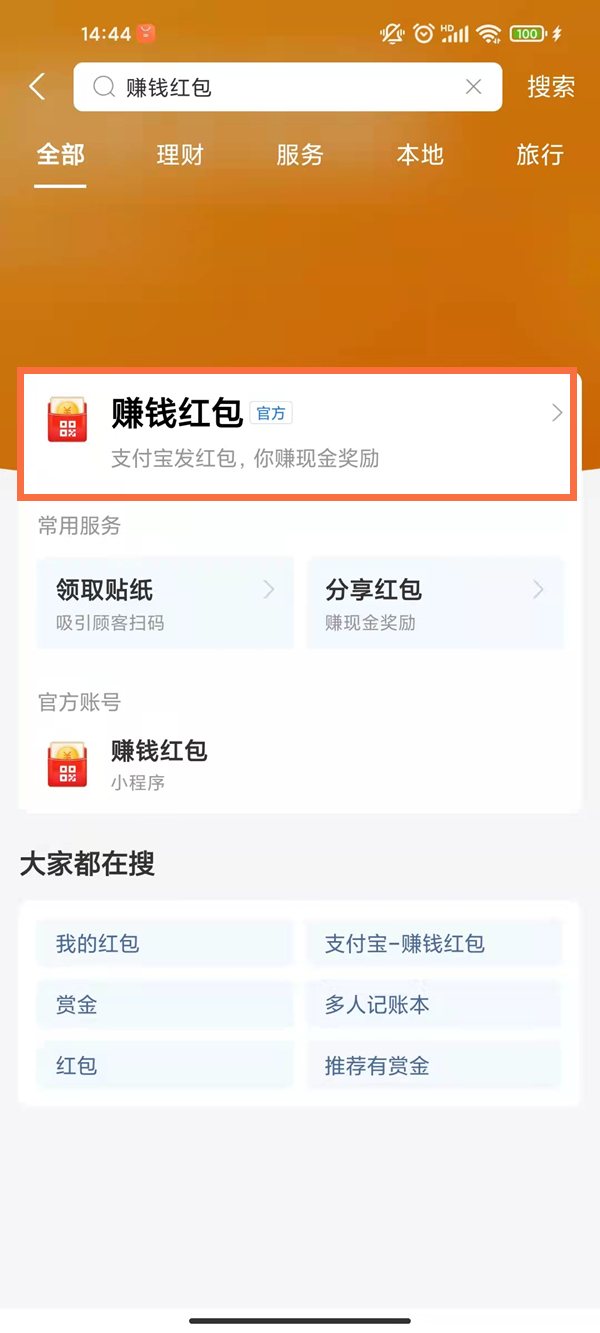Image resolution: width=600 pixels, height=1333 pixels.
Task: Switch to the 旅行 tab
Action: tap(540, 155)
